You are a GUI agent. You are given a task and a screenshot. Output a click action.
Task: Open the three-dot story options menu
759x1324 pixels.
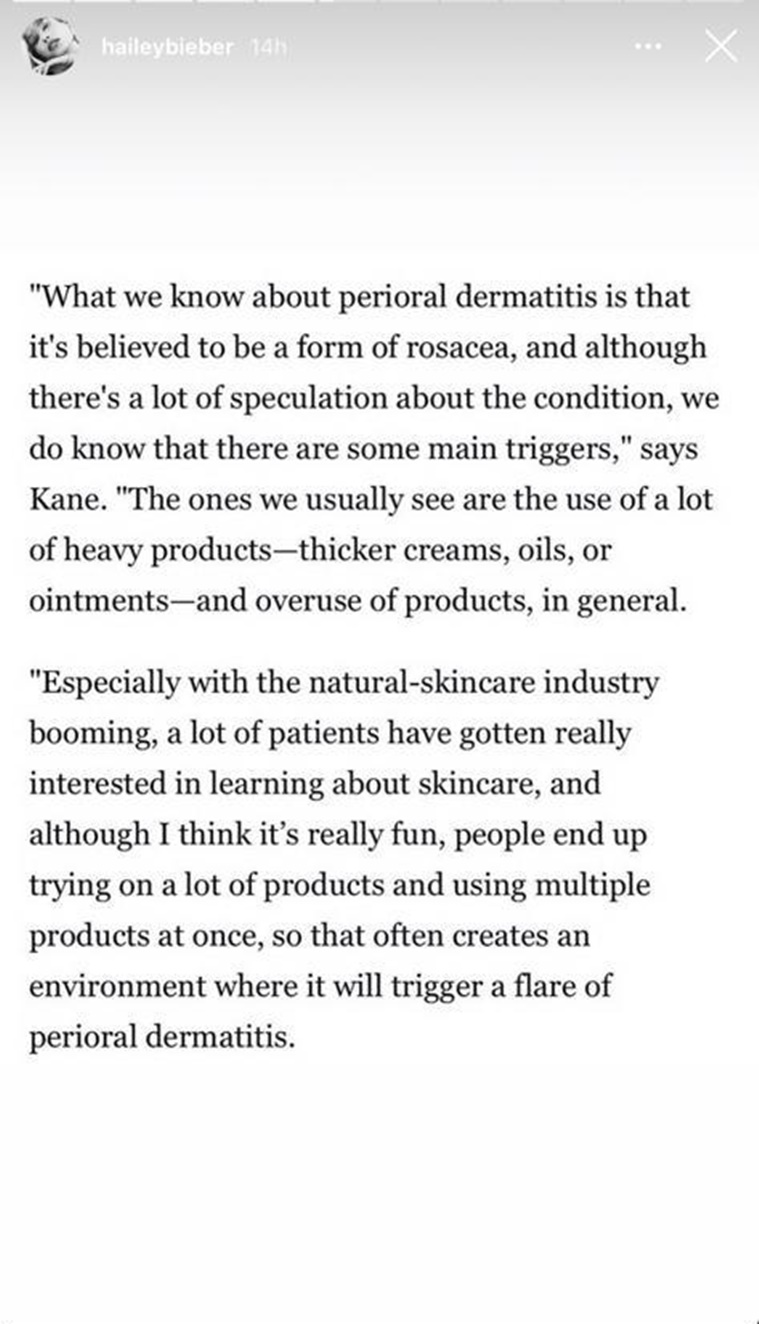tap(648, 47)
